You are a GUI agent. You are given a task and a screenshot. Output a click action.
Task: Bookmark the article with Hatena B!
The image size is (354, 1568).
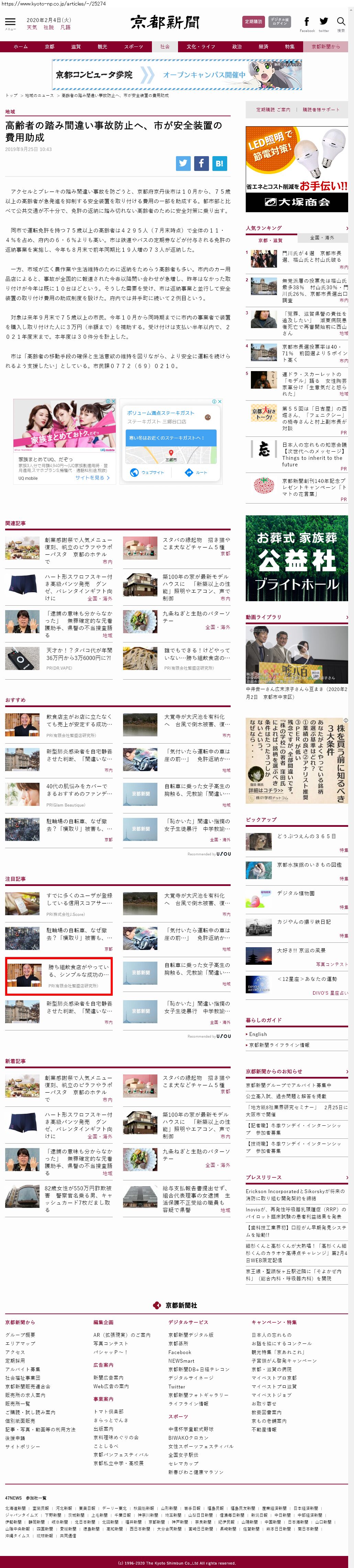(x=219, y=163)
